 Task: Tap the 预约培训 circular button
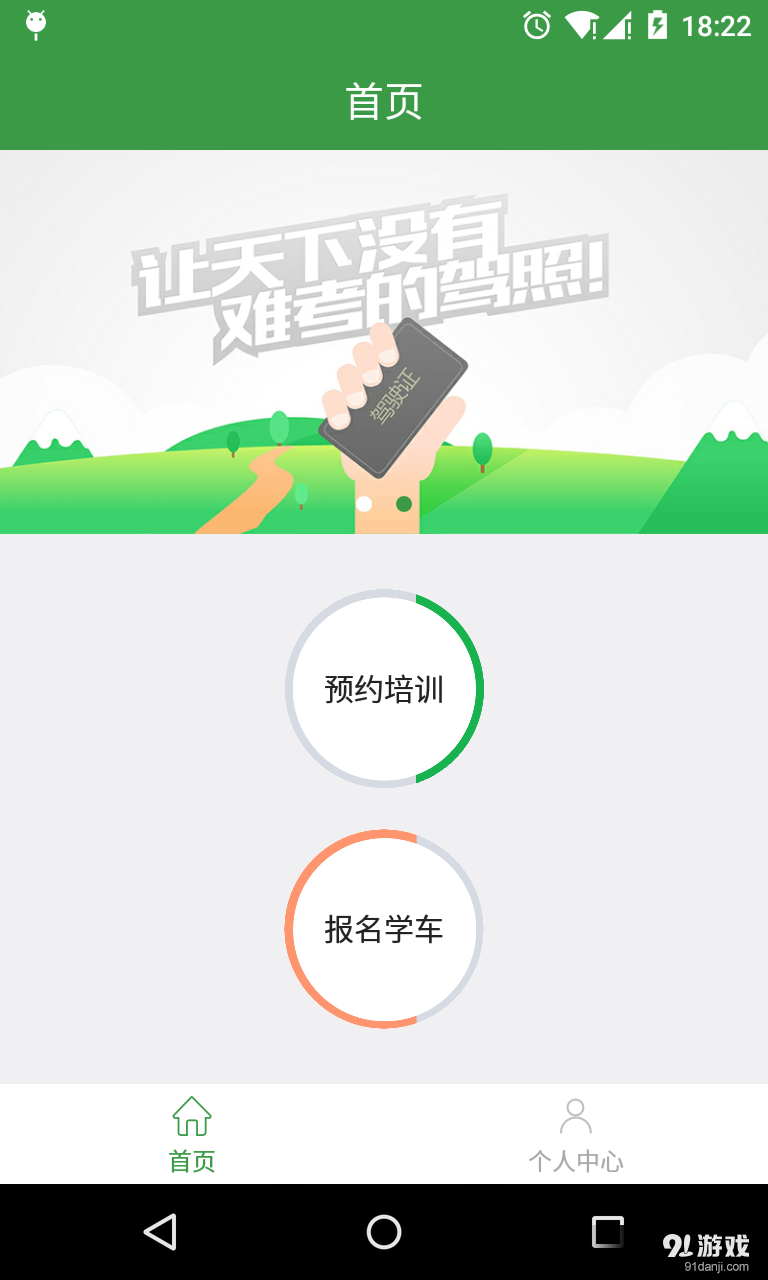click(384, 688)
